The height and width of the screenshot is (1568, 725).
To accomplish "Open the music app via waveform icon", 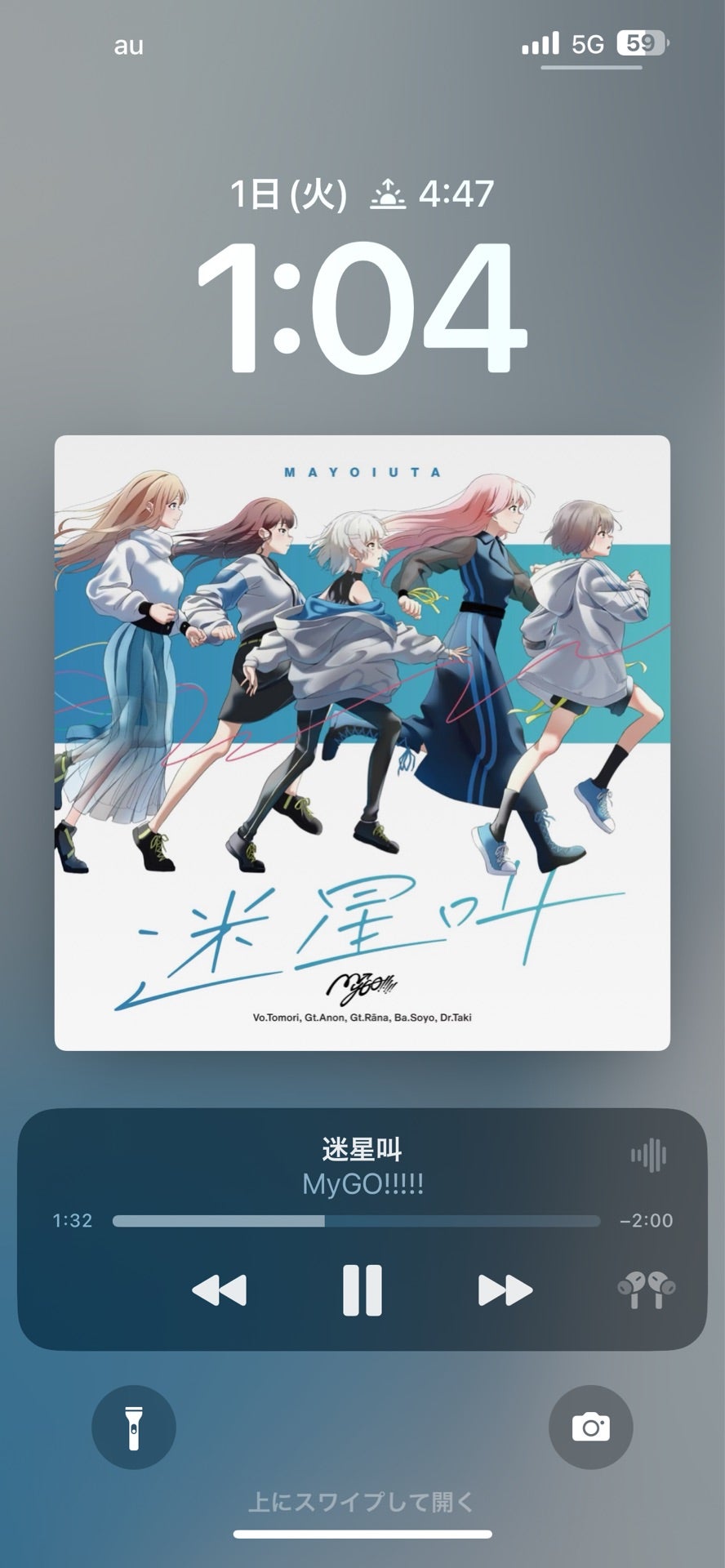I will [648, 1155].
